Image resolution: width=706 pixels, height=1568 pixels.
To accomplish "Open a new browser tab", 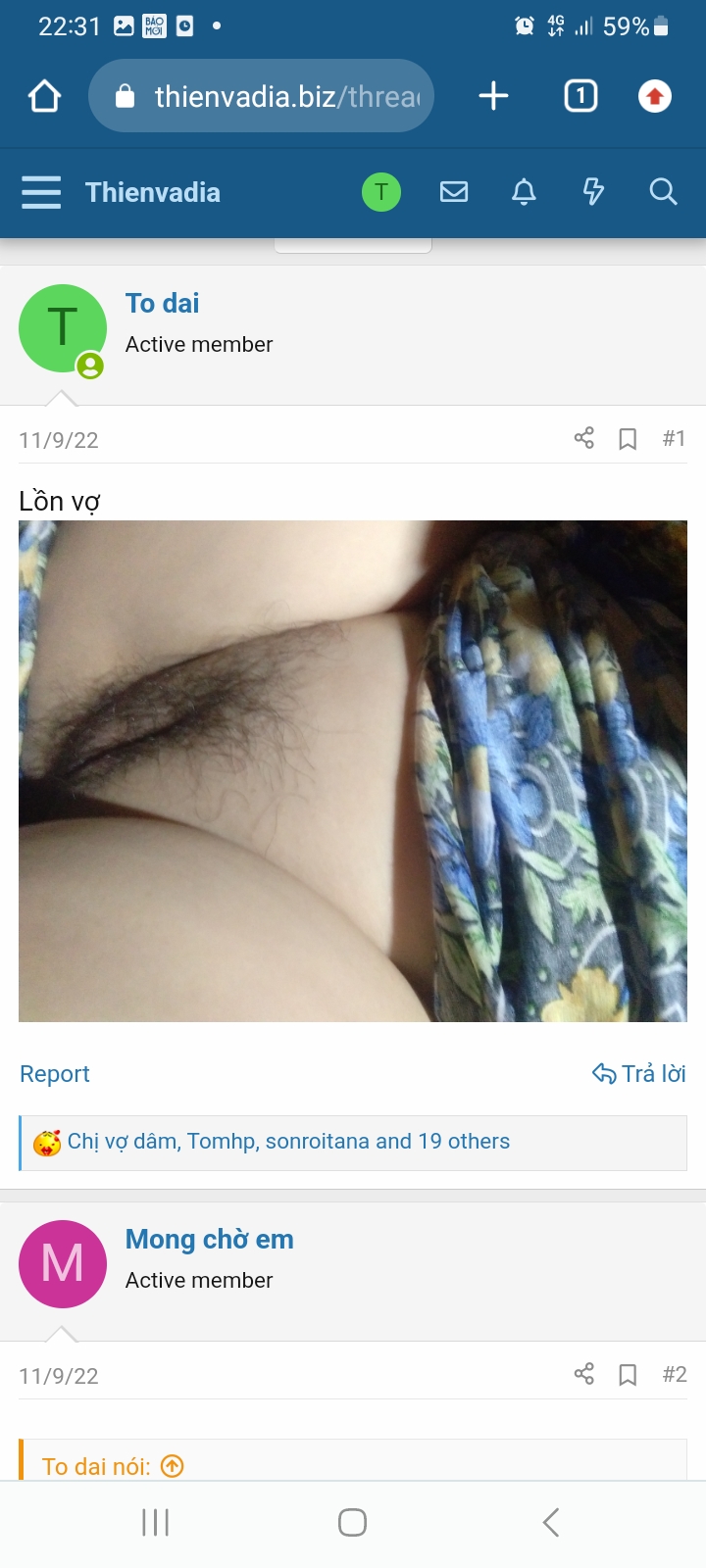I will pyautogui.click(x=493, y=96).
